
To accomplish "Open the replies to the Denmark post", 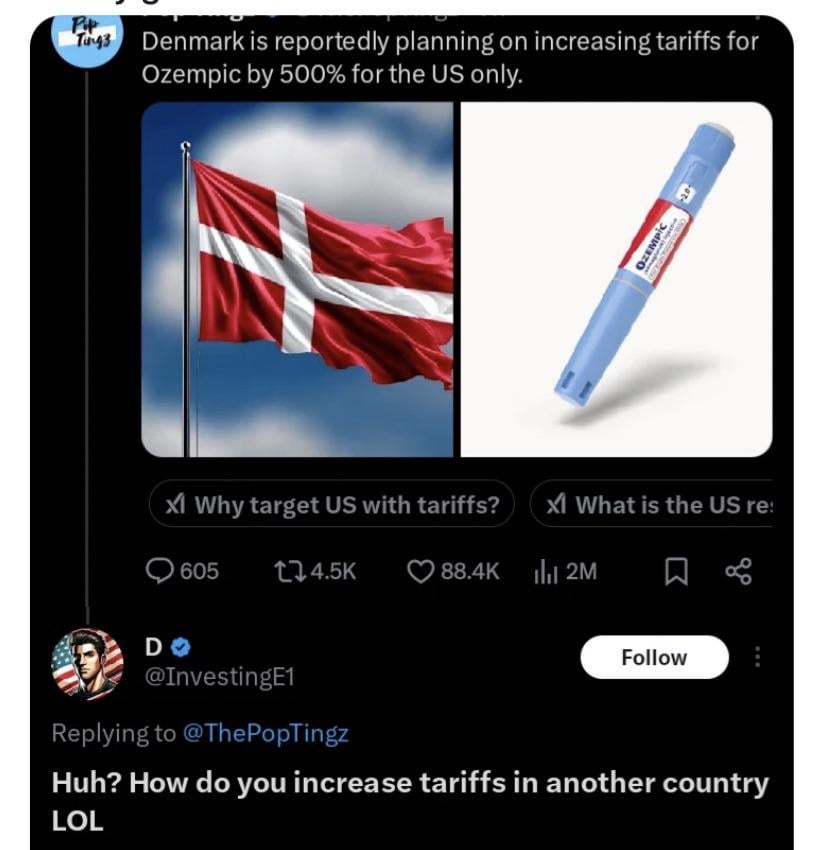I will (x=182, y=571).
